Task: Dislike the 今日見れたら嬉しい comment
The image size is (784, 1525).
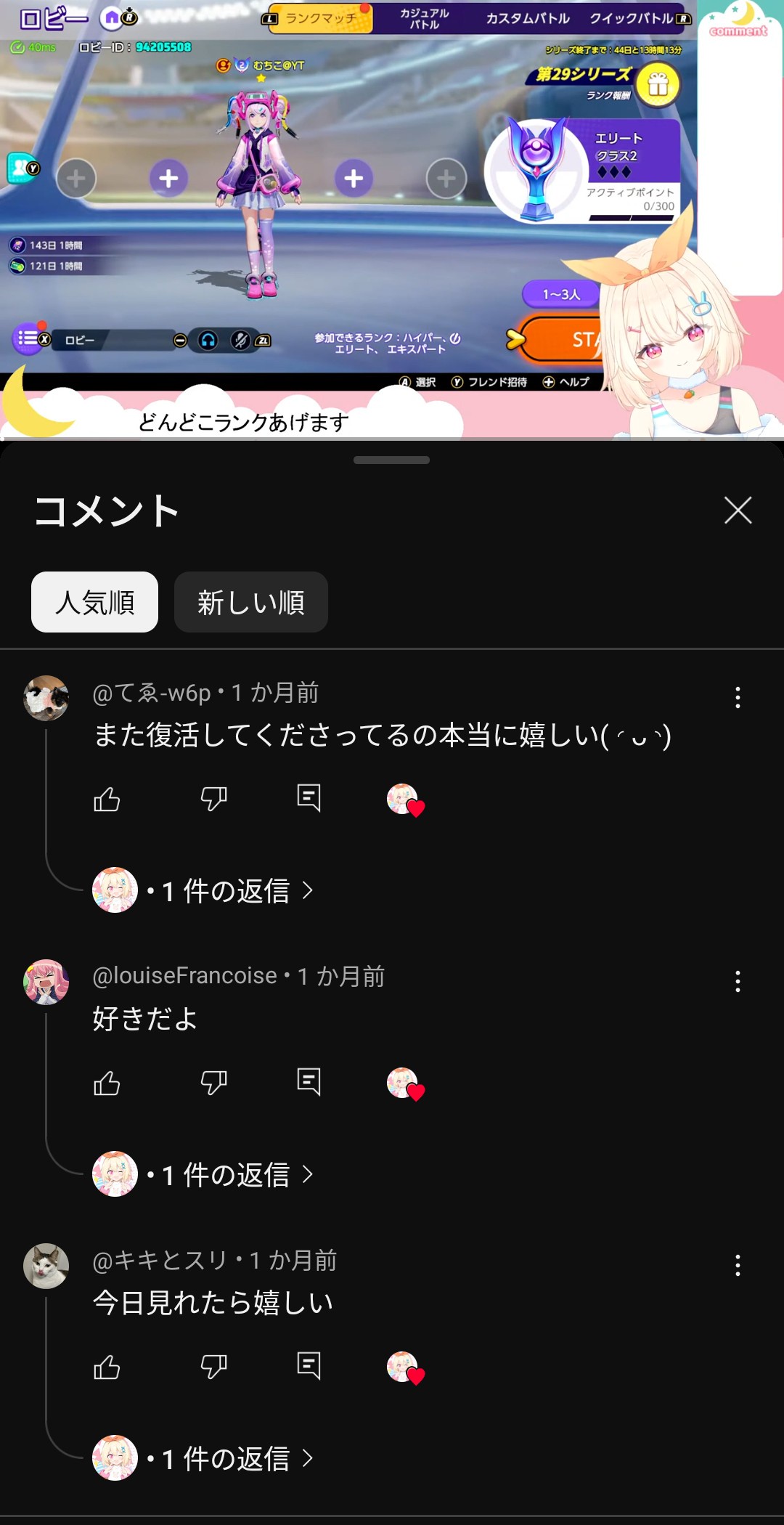Action: click(x=213, y=1367)
